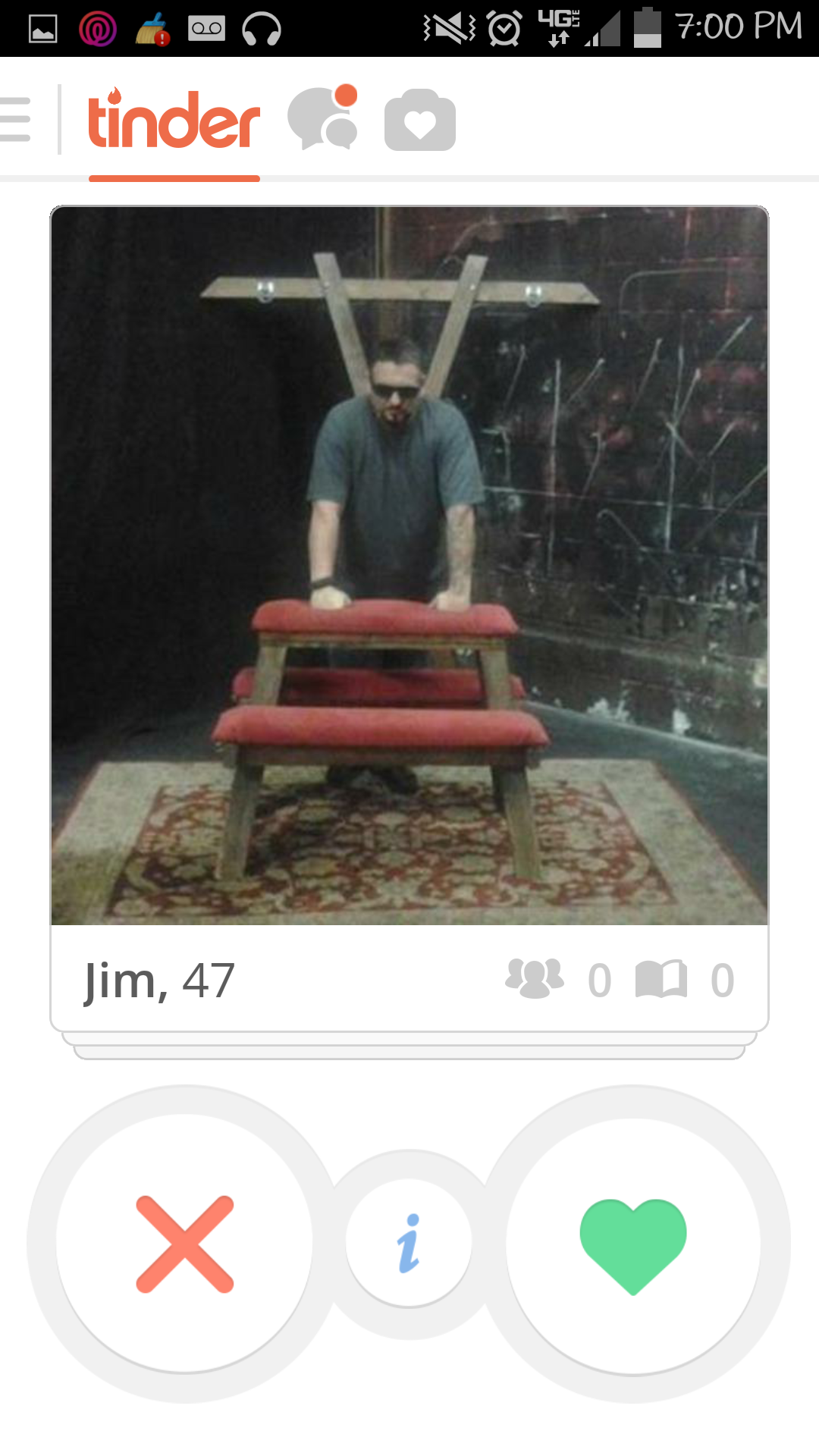View Jim's profile info
This screenshot has height=1456, width=819.
coord(409,1244)
